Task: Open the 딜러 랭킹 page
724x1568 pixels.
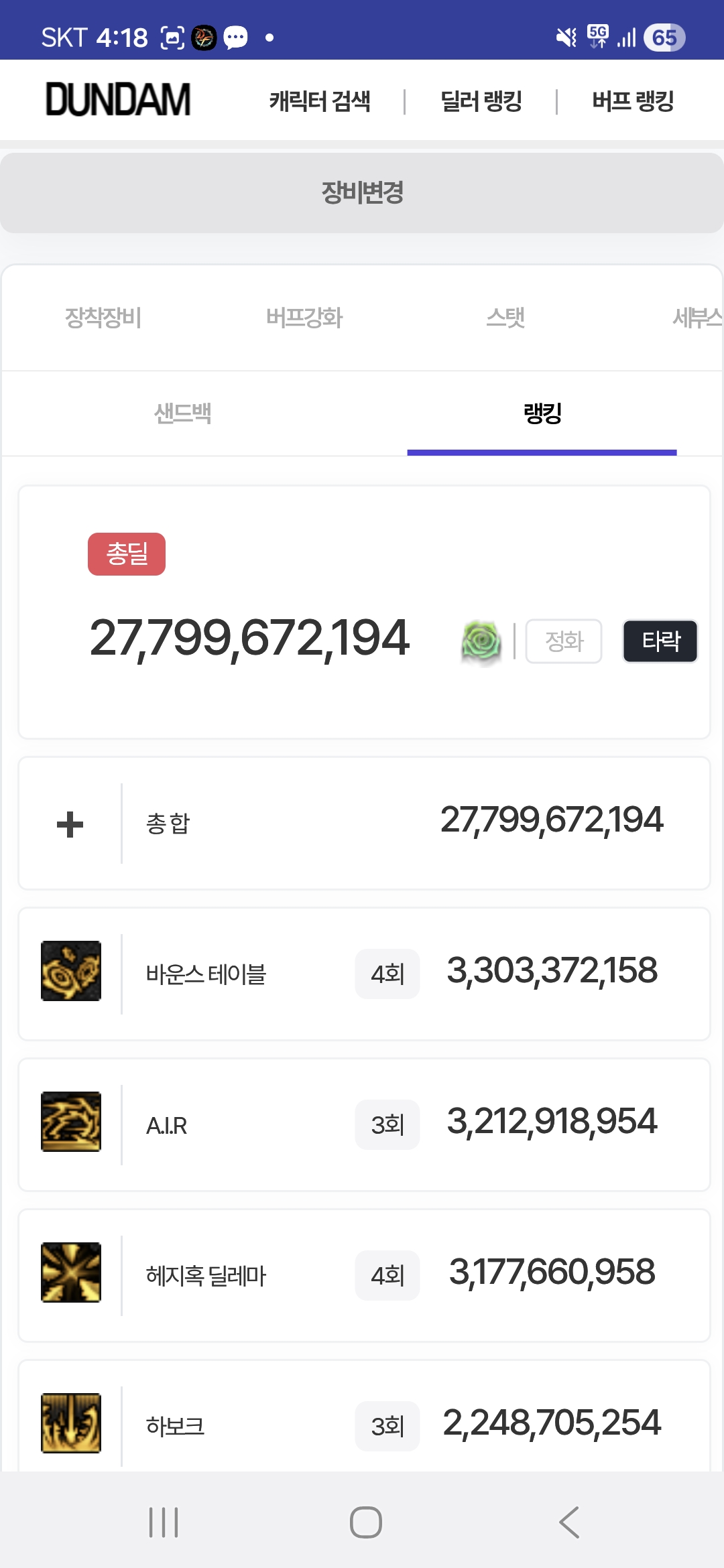Action: point(481,101)
